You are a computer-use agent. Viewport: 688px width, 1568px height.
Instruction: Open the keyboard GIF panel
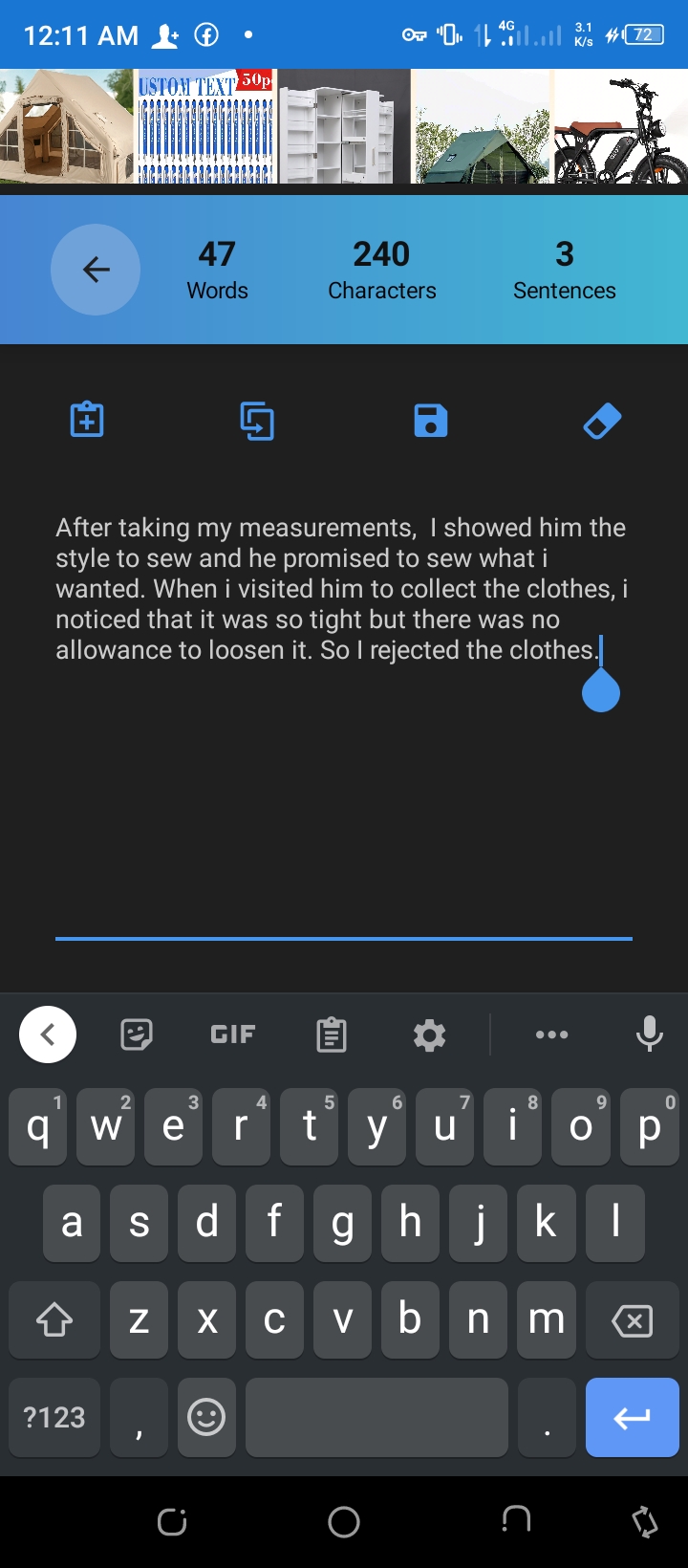pyautogui.click(x=232, y=1034)
